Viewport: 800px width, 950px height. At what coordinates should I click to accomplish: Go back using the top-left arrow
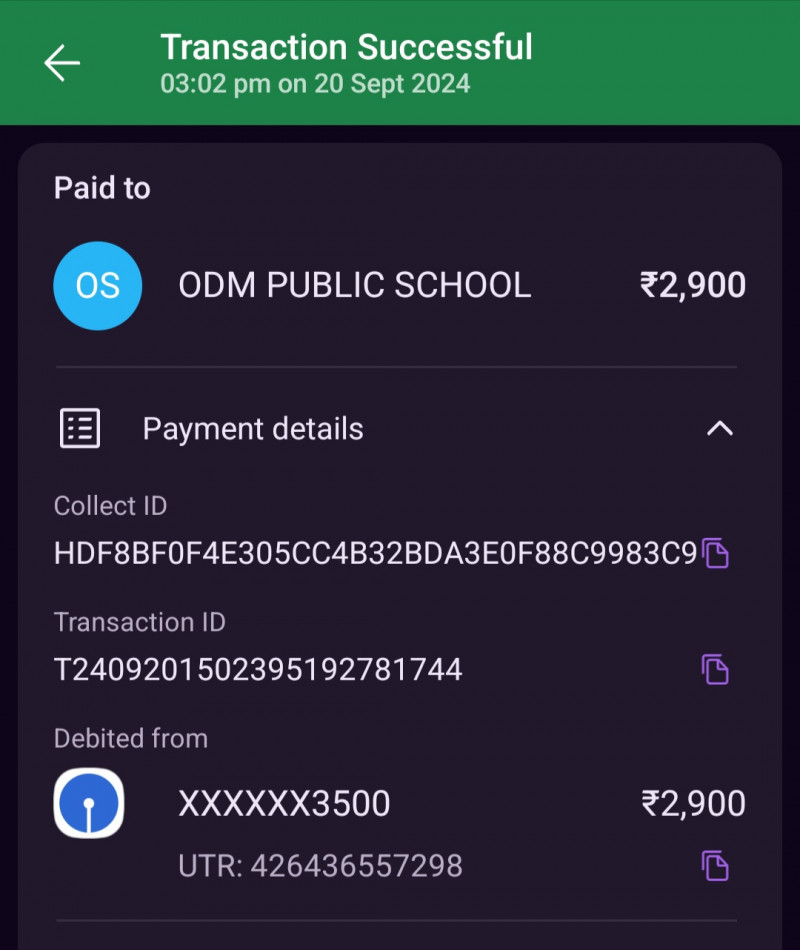[62, 63]
